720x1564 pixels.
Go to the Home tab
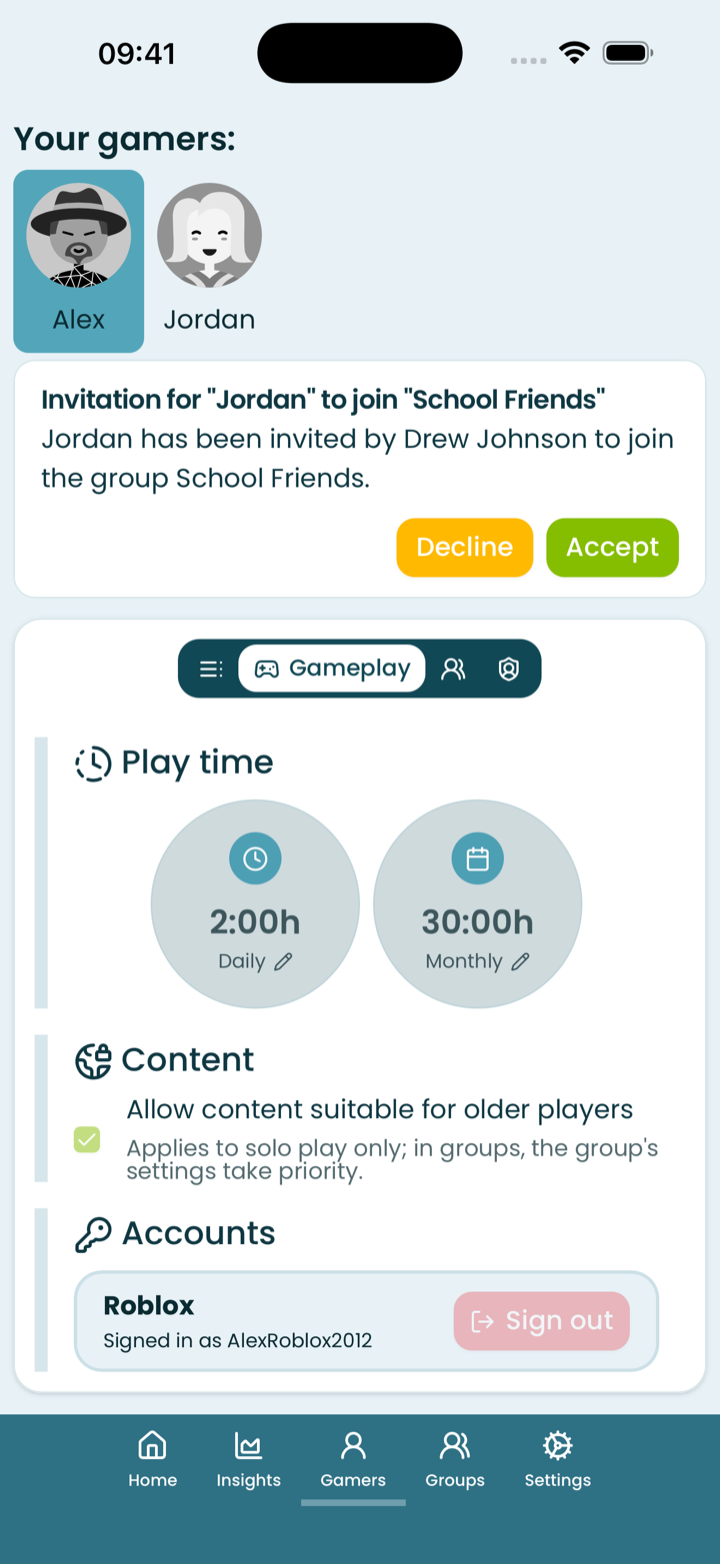point(152,1460)
